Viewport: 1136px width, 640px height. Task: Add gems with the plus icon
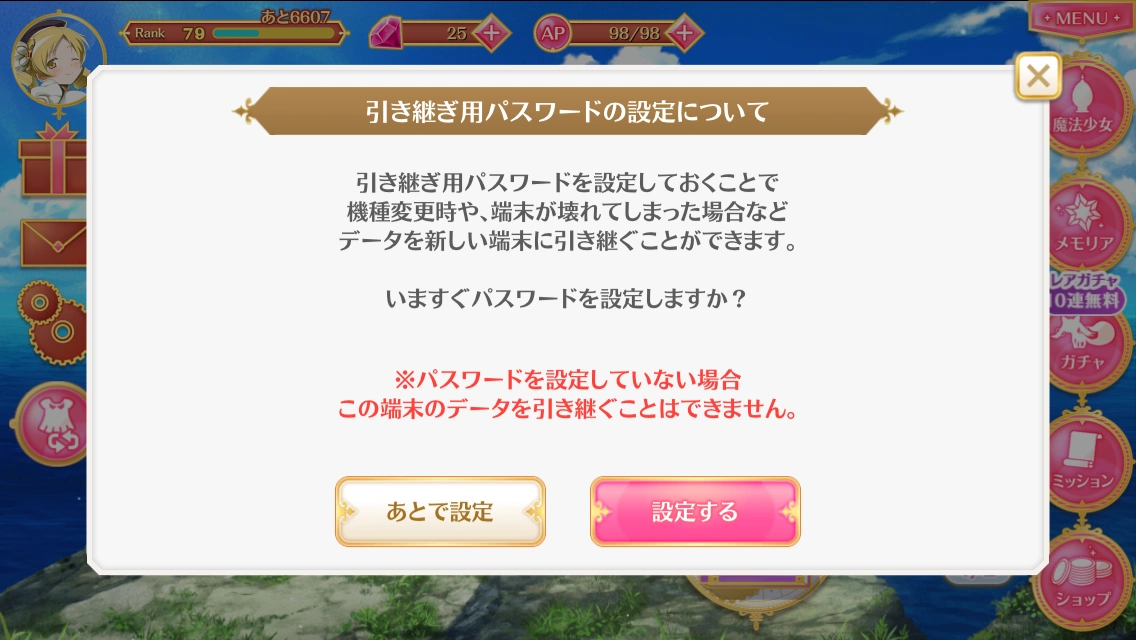pos(491,33)
